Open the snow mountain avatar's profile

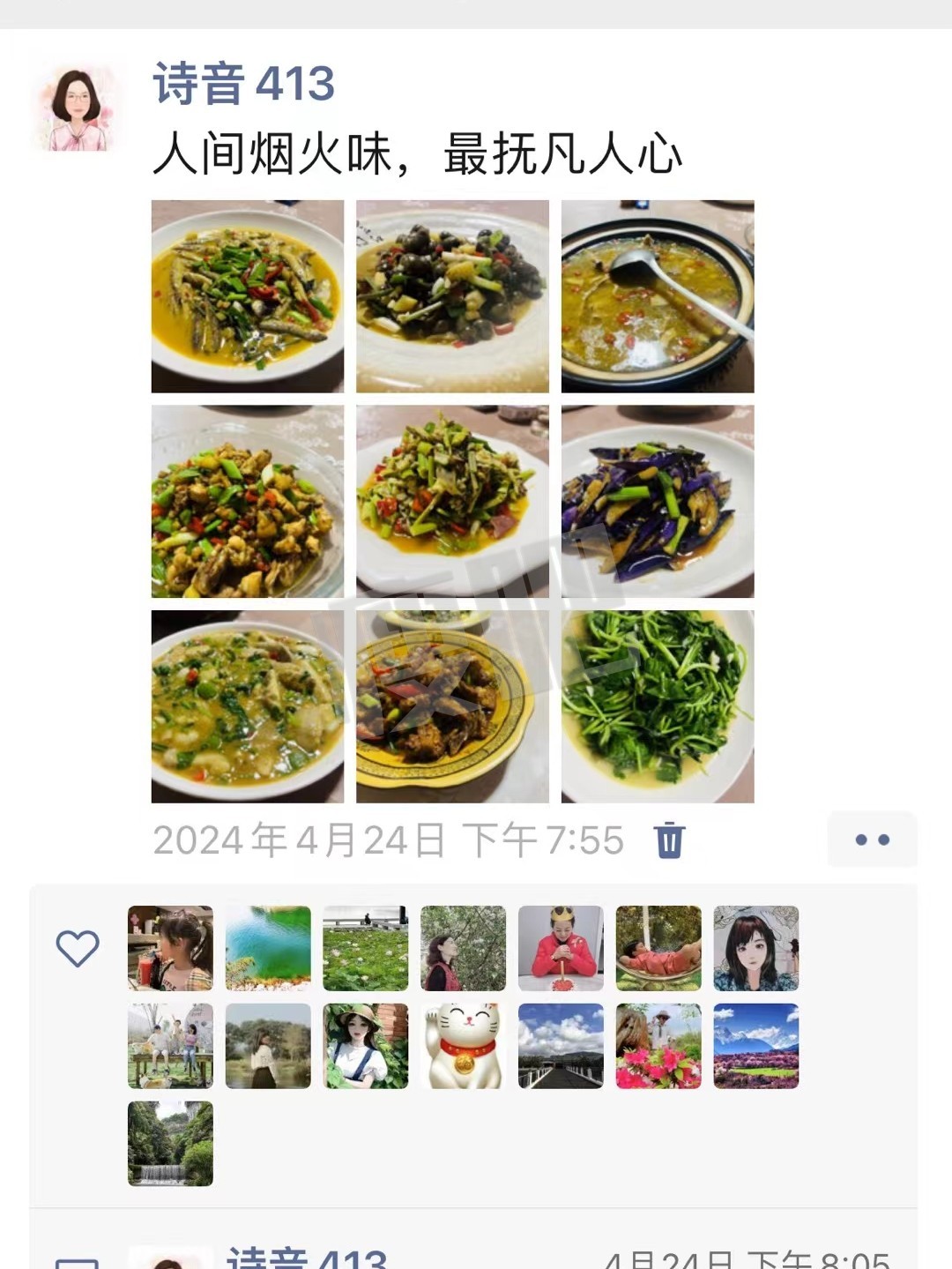(755, 1046)
